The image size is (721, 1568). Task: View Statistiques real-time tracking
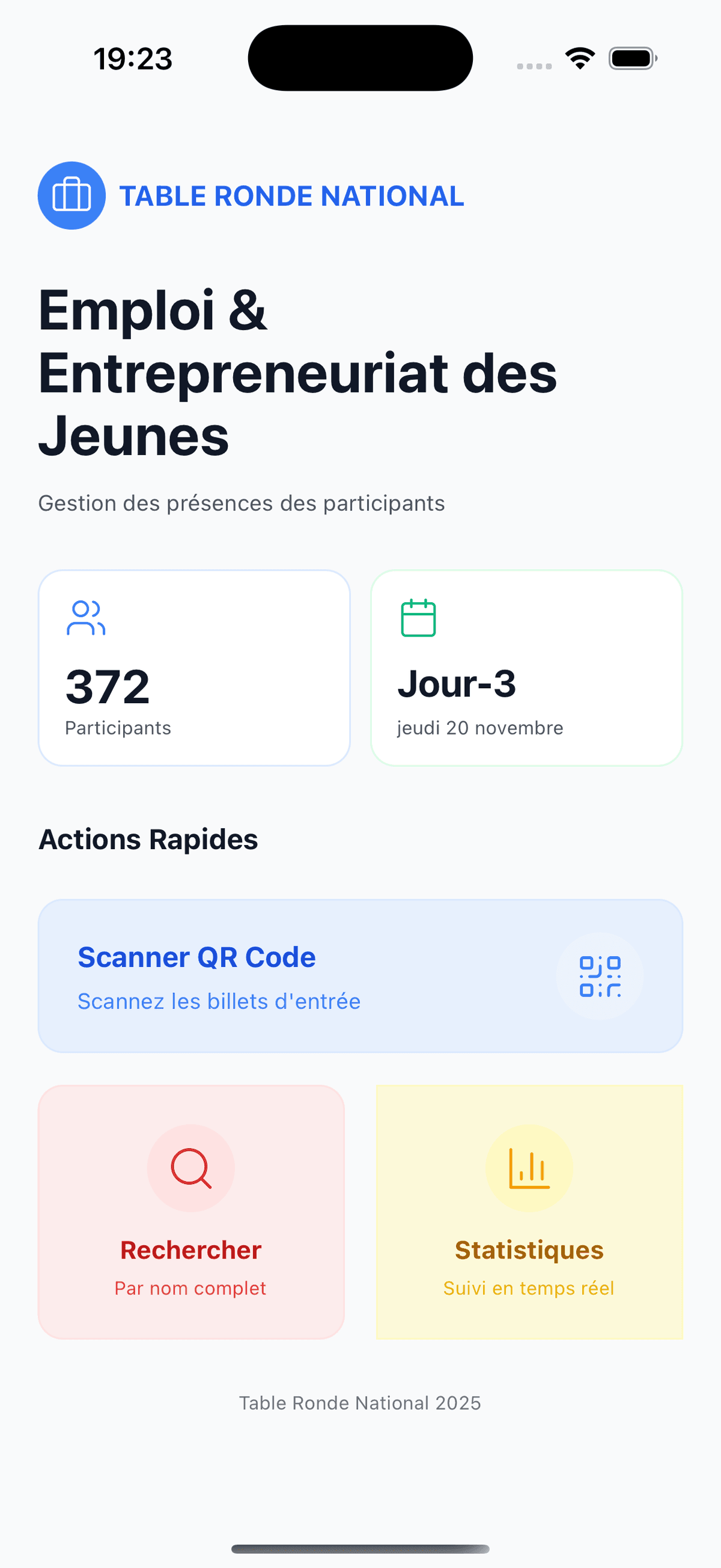pos(529,1211)
